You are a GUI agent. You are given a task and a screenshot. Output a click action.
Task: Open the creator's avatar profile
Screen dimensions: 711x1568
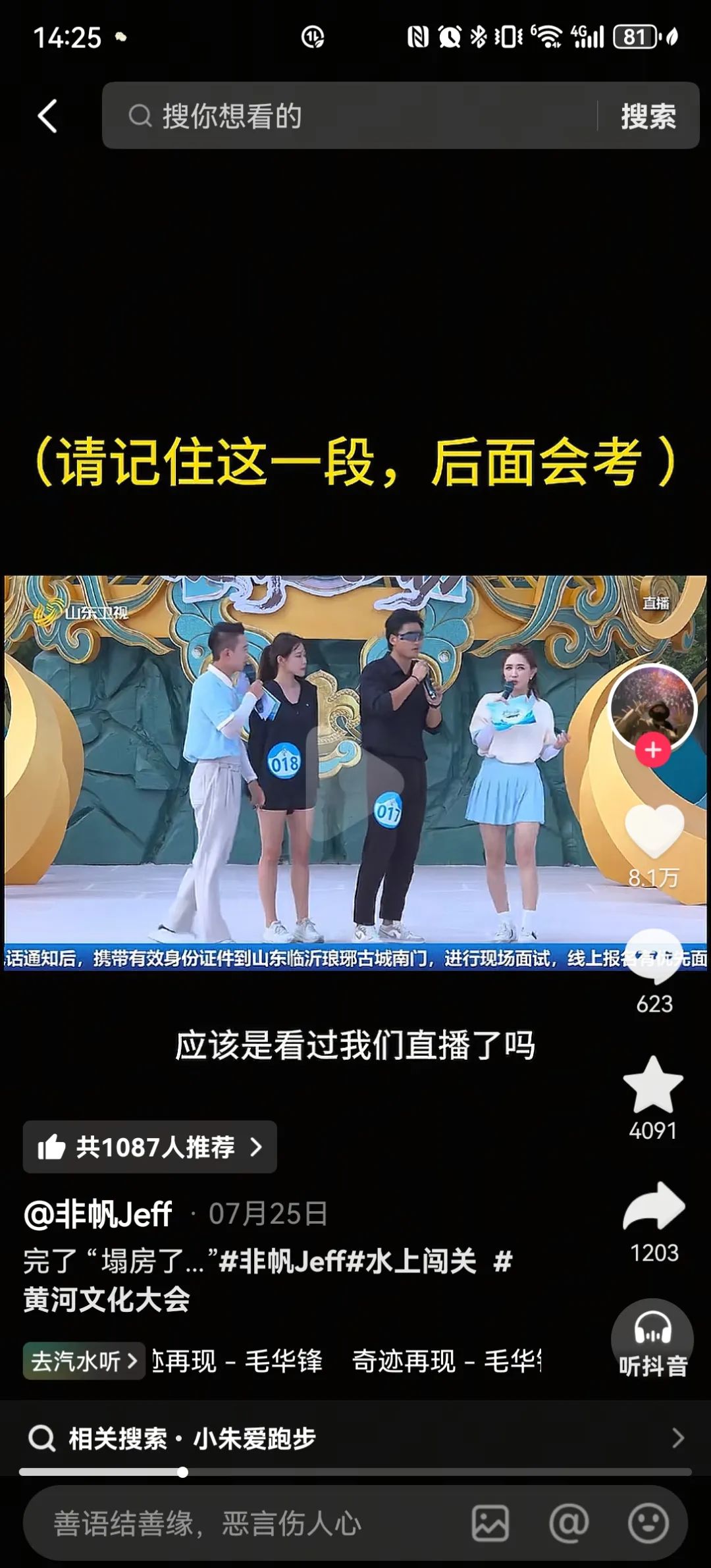pos(652,707)
